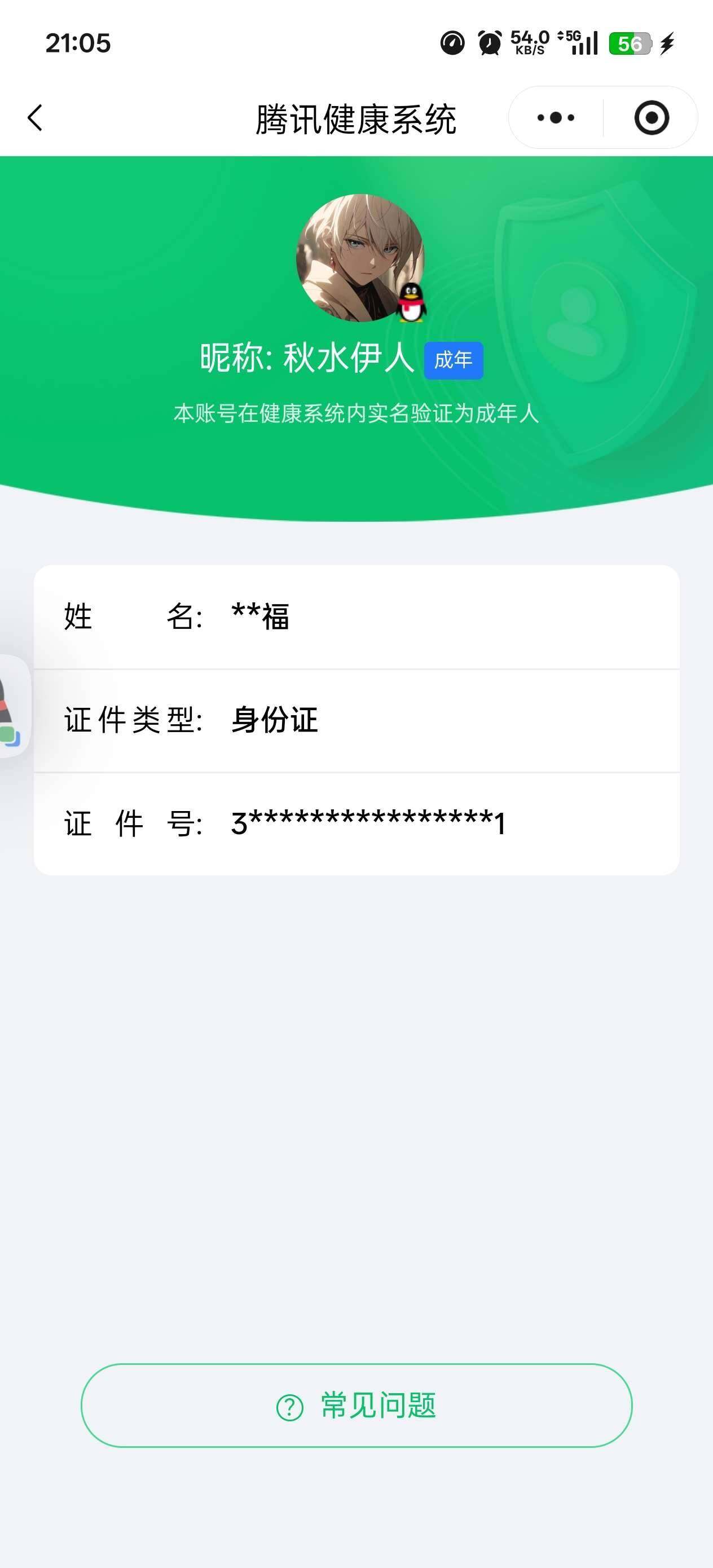Tap the battery level indicator showing 56
Viewport: 713px width, 1568px height.
[x=630, y=43]
